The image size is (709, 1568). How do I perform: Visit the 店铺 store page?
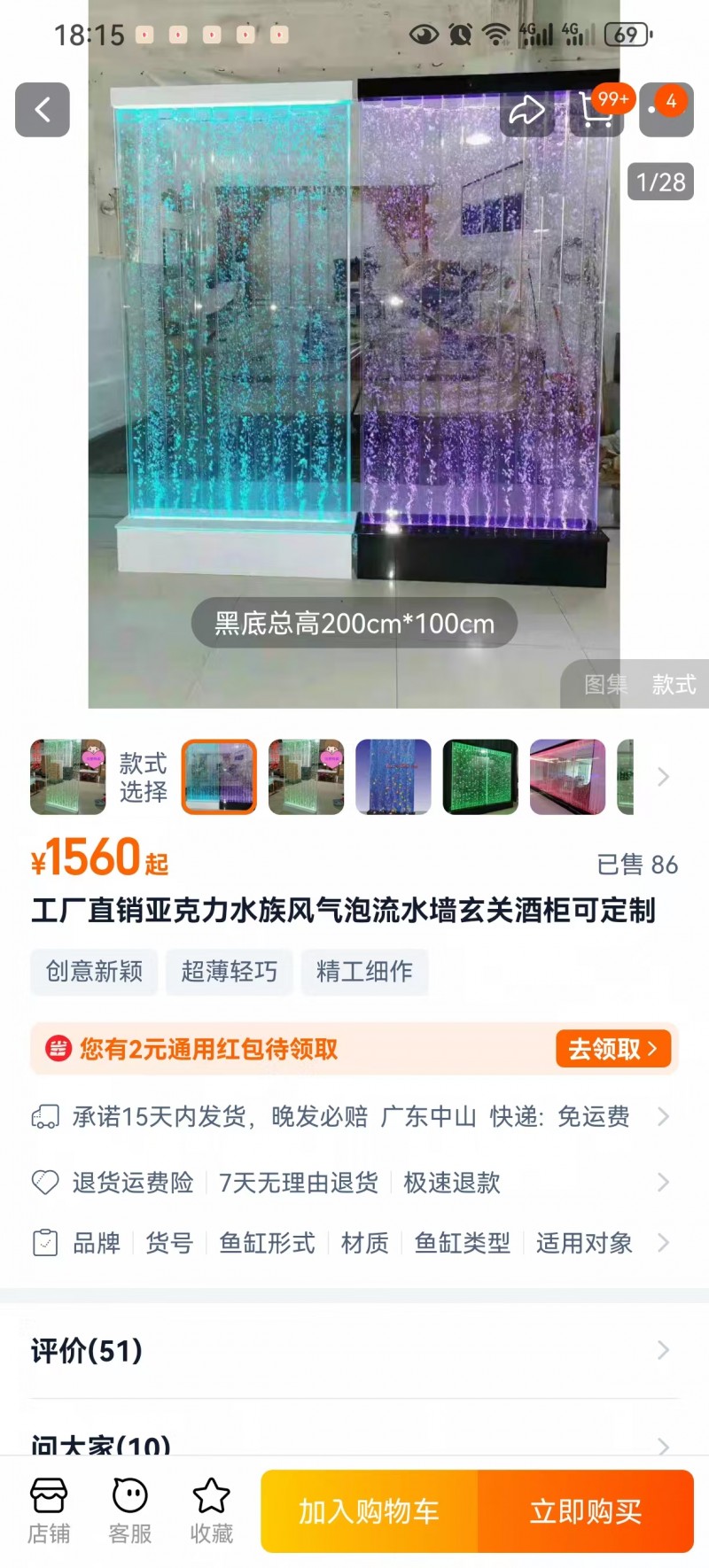49,1511
